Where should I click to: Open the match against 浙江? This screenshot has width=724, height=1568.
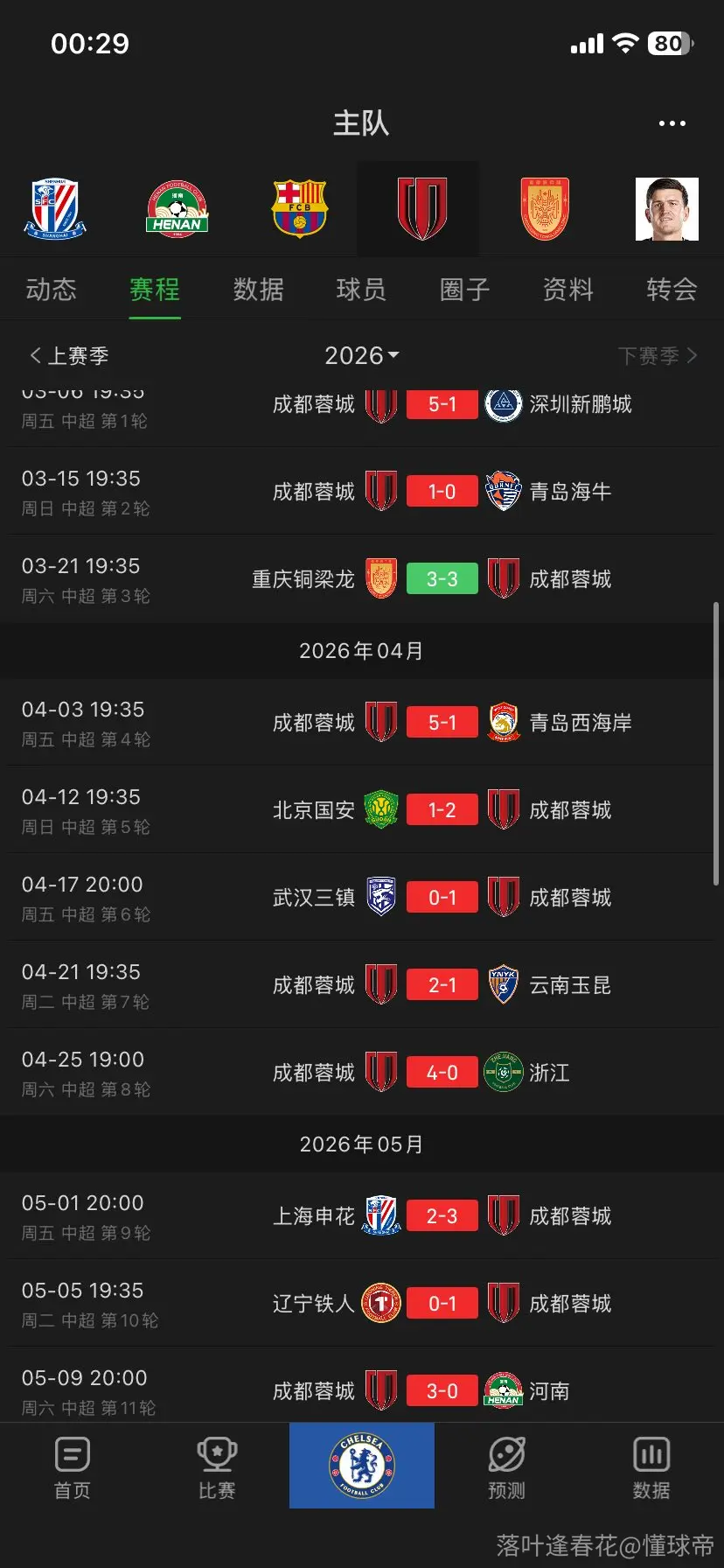[362, 1072]
